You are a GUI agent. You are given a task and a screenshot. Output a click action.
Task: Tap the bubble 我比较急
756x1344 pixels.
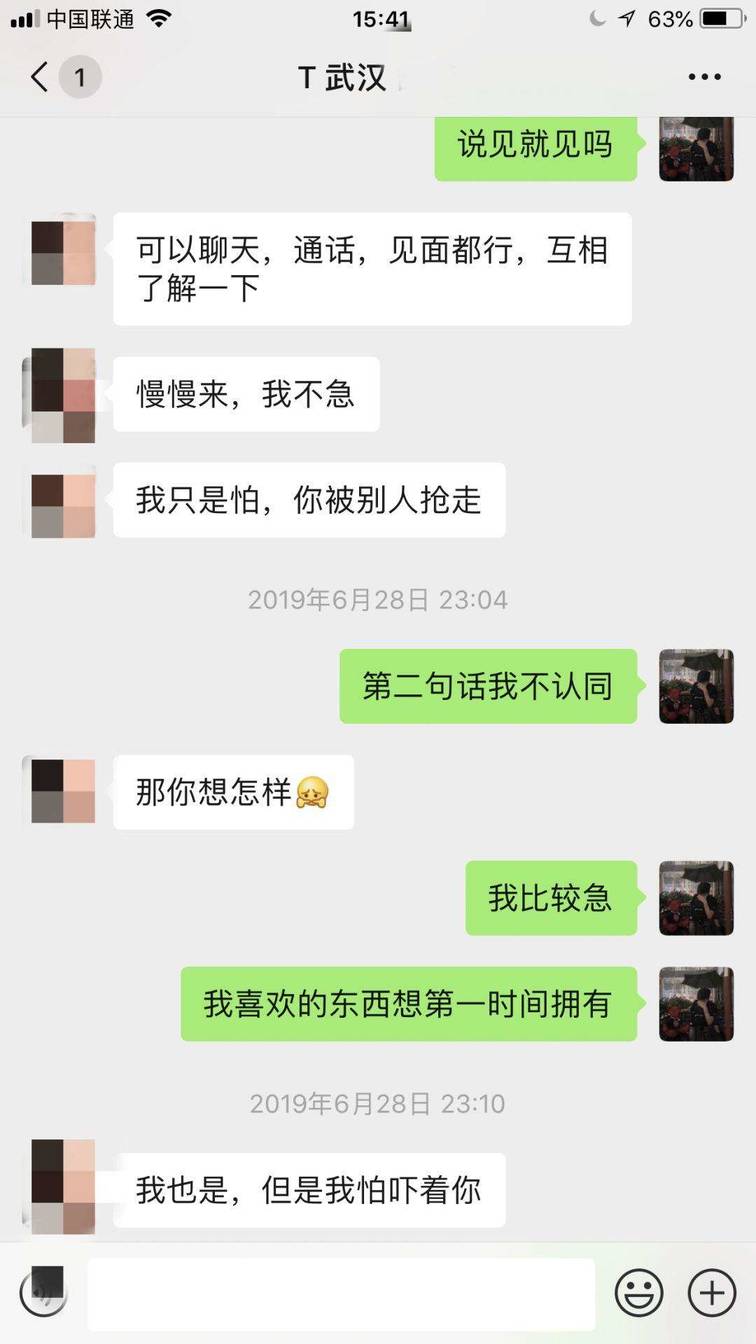551,899
